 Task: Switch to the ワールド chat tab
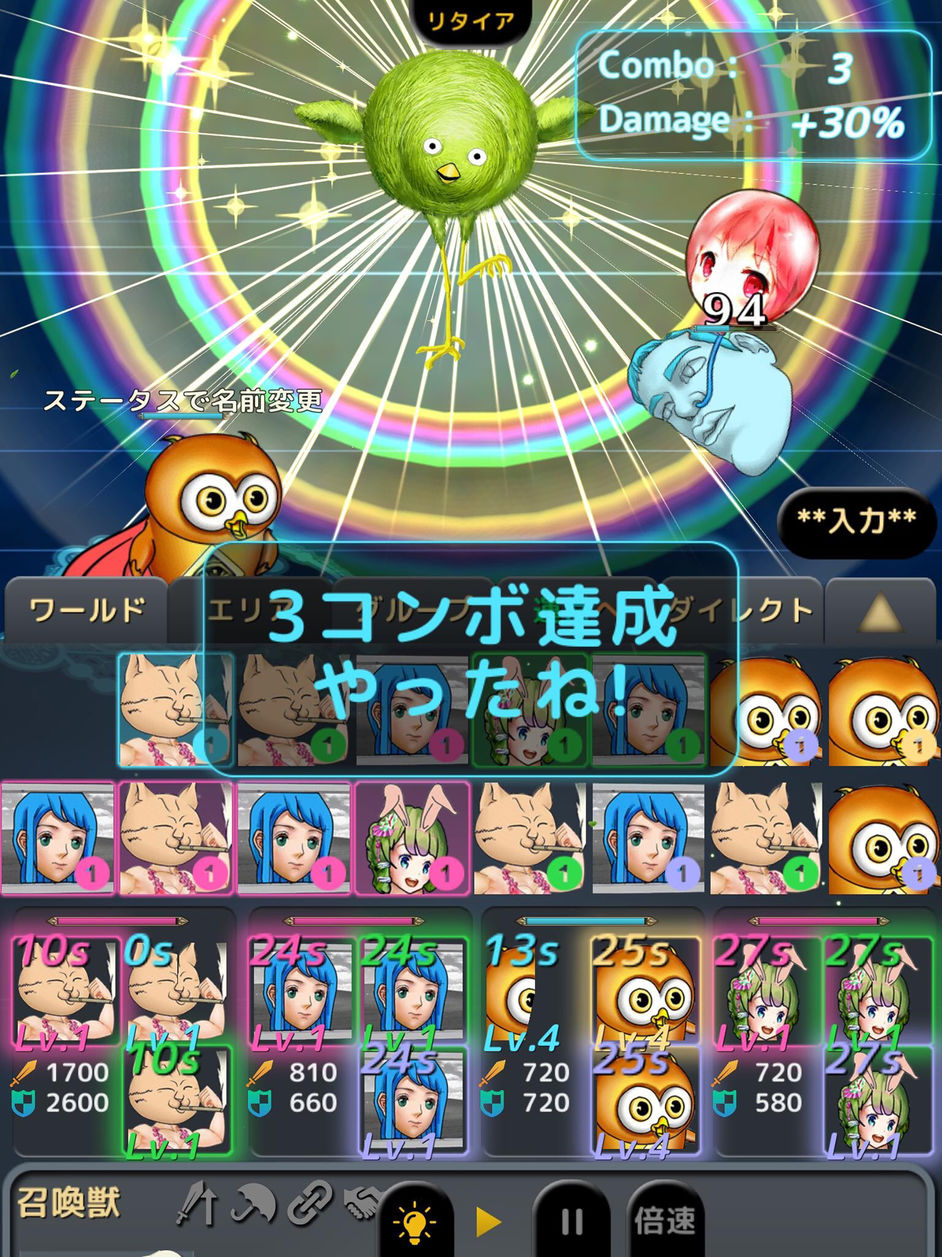(85, 610)
